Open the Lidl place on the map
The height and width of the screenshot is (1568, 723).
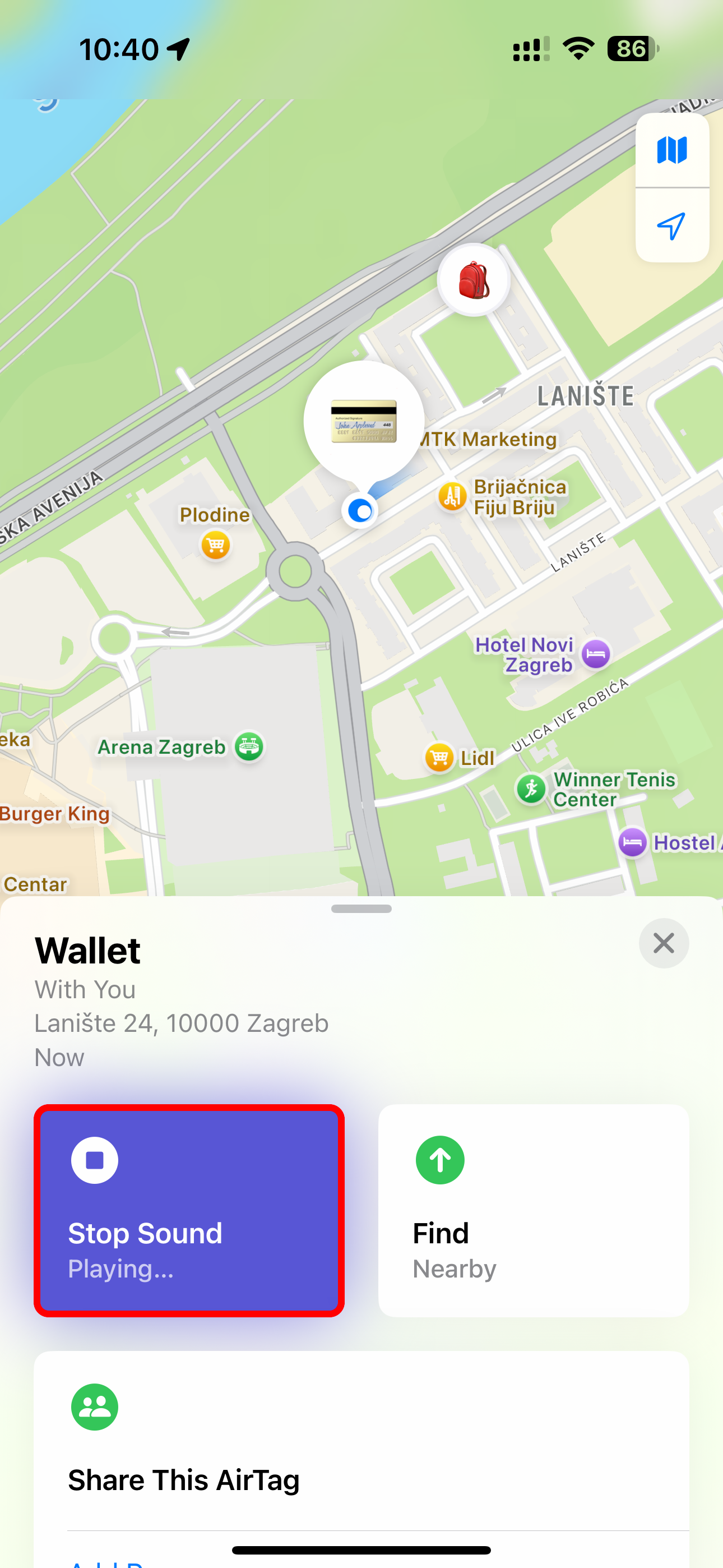click(x=439, y=758)
